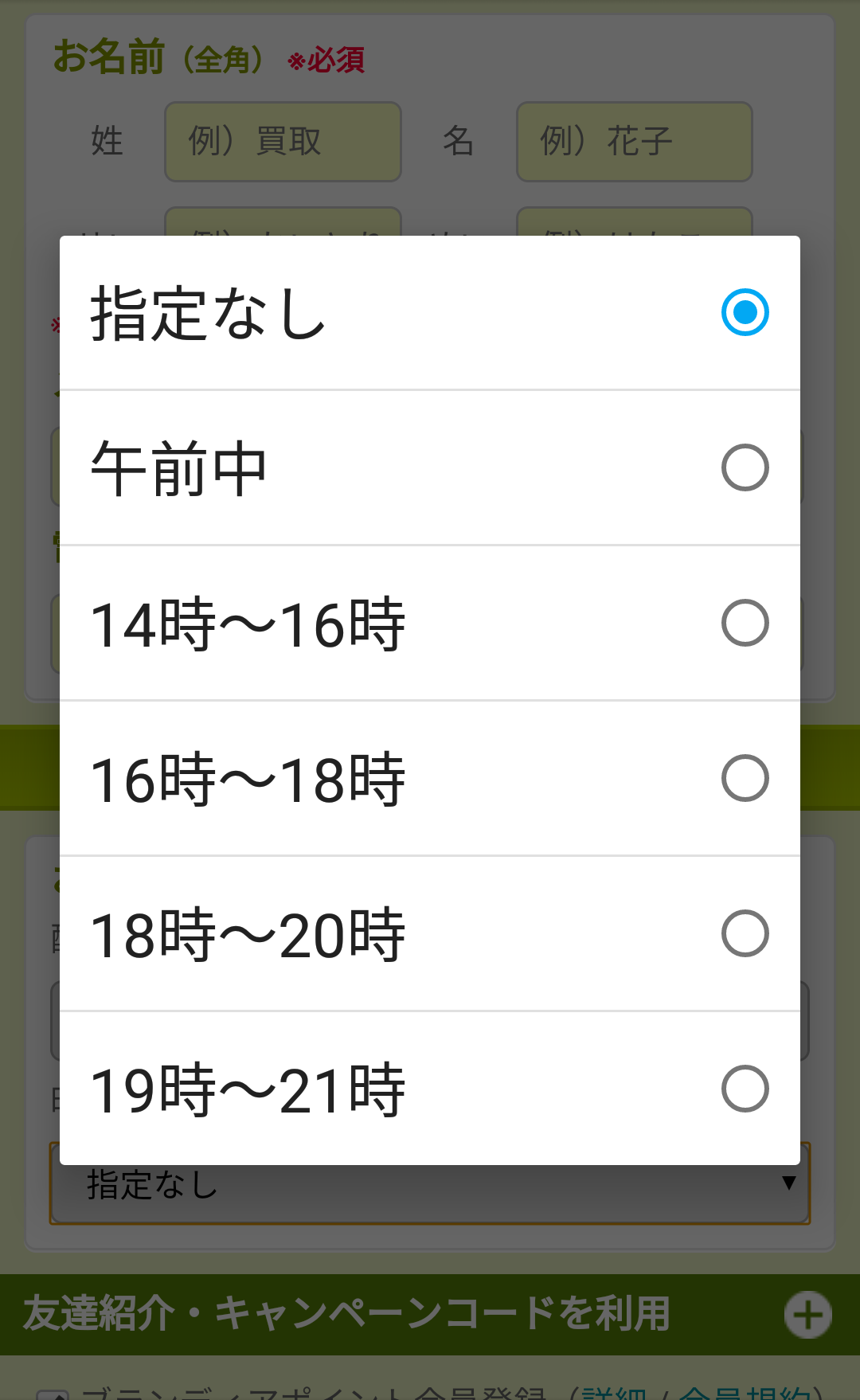Select the 指定なし option
860x1400 pixels.
430,313
